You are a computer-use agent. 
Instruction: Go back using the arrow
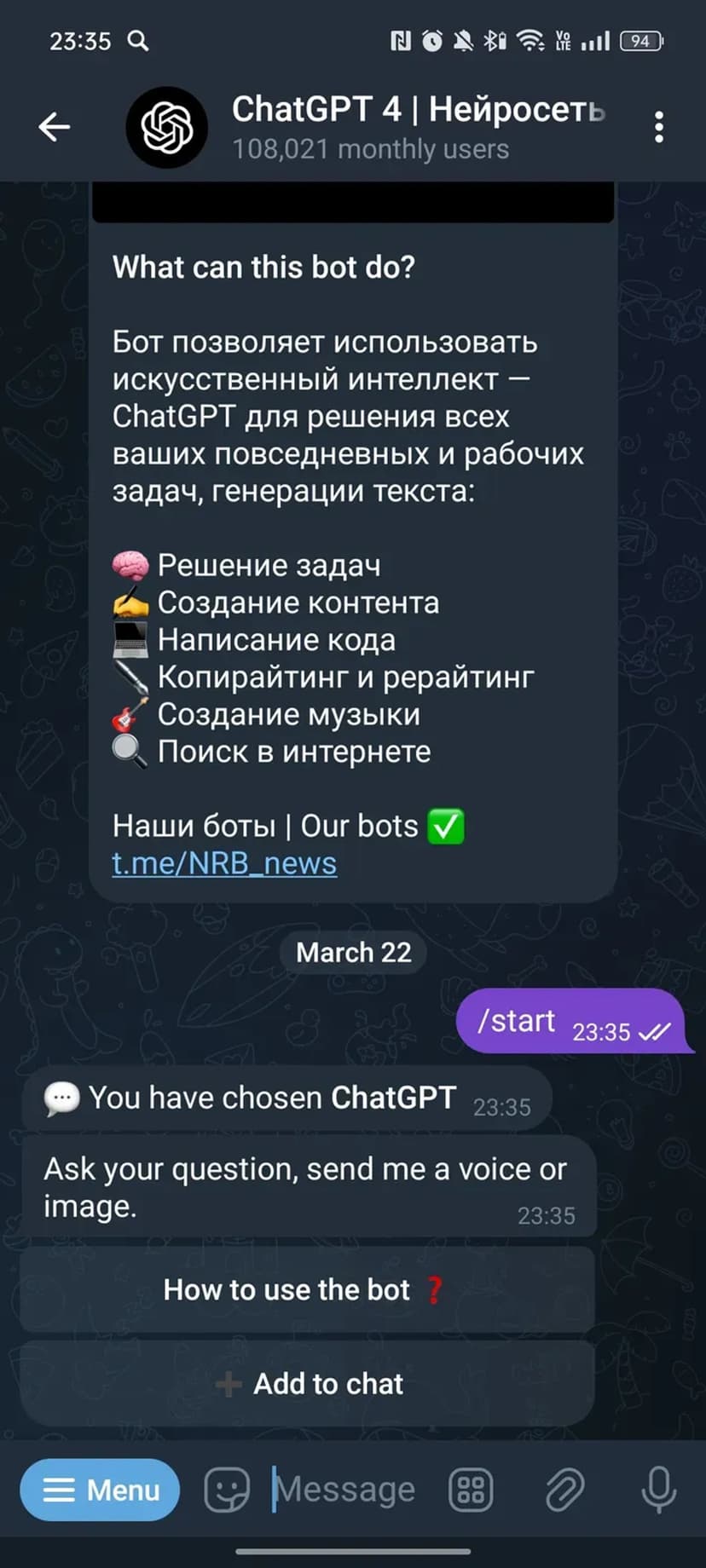coord(55,127)
